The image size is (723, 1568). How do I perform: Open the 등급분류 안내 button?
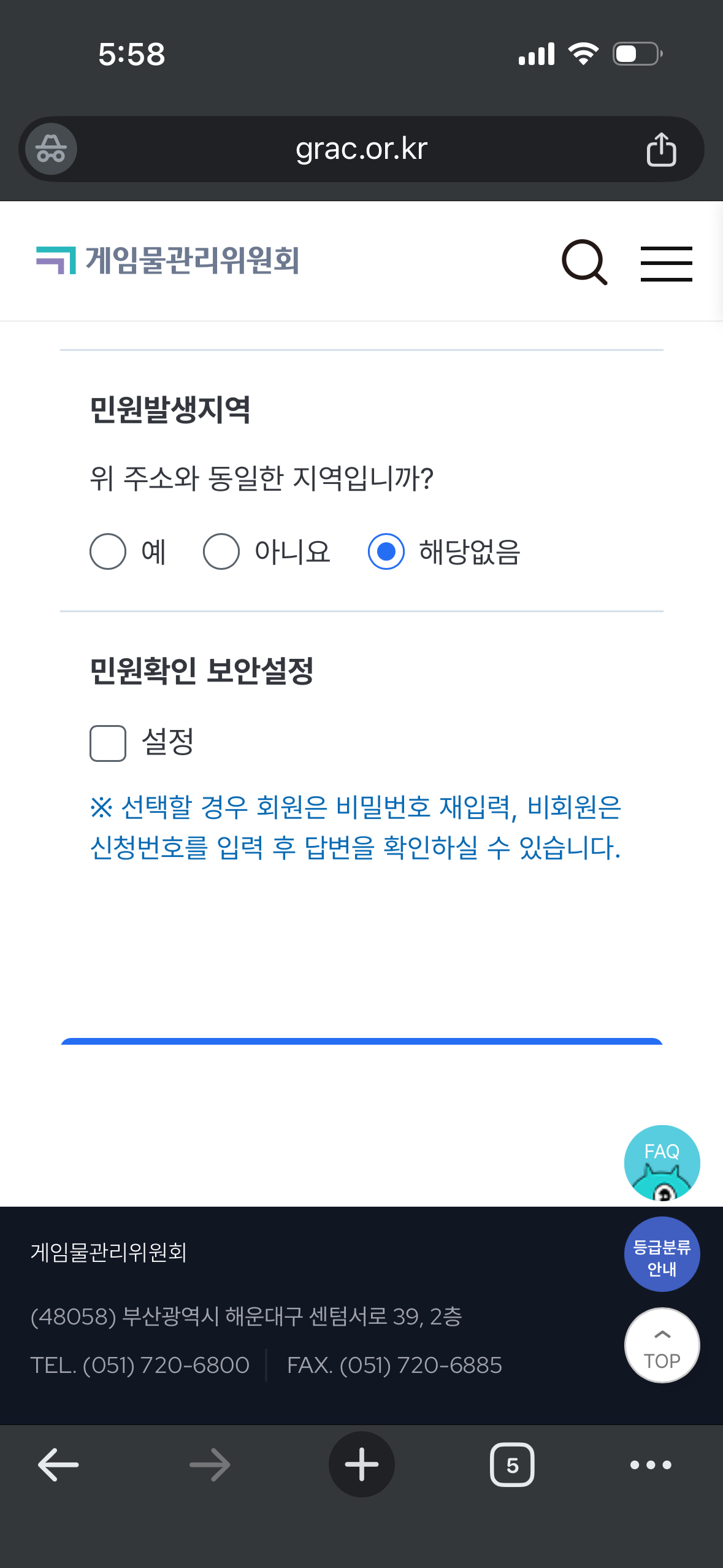662,1255
